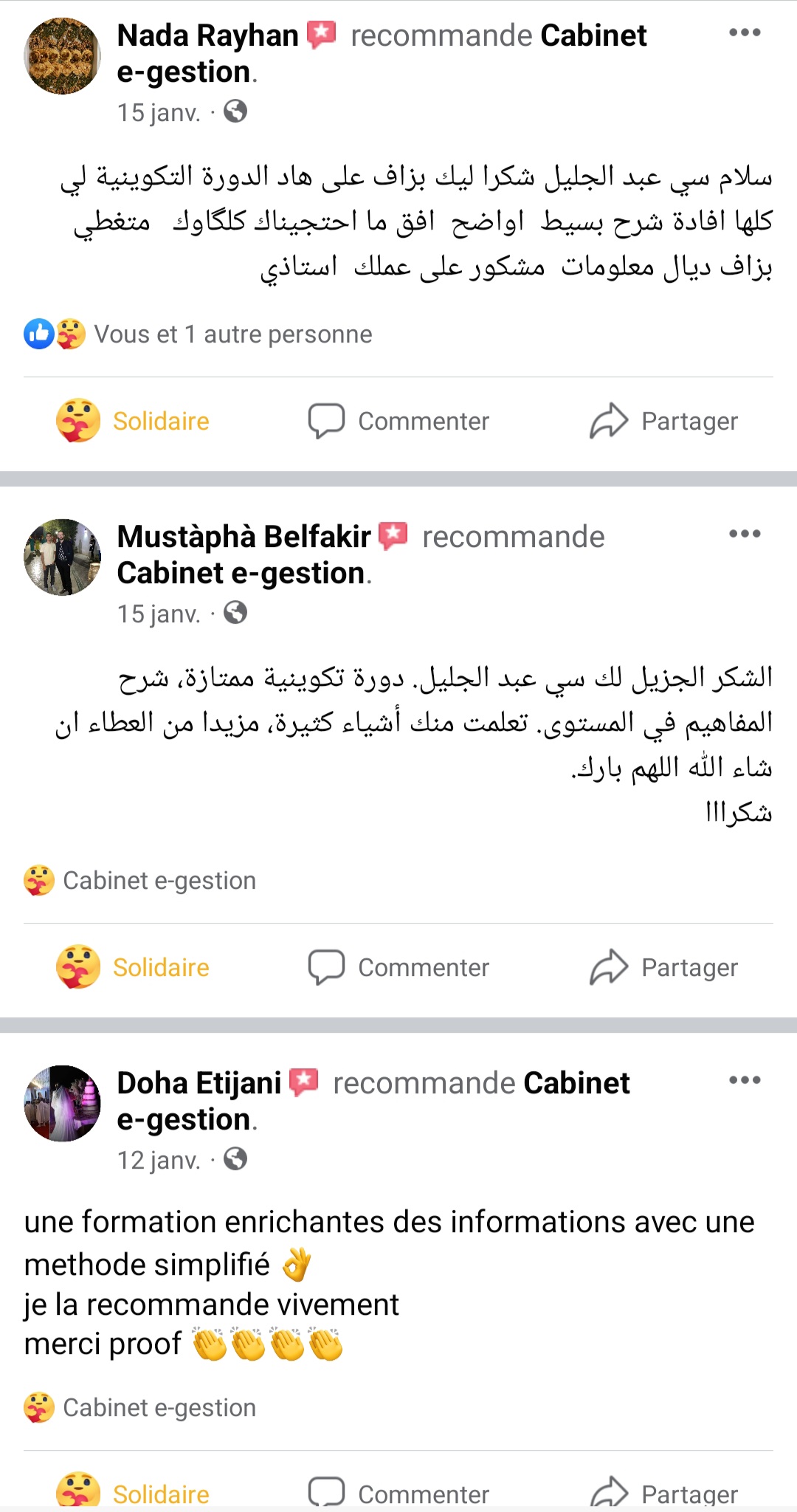Open the options menu on Doha Etijani's post
The image size is (797, 1512).
click(x=744, y=1081)
